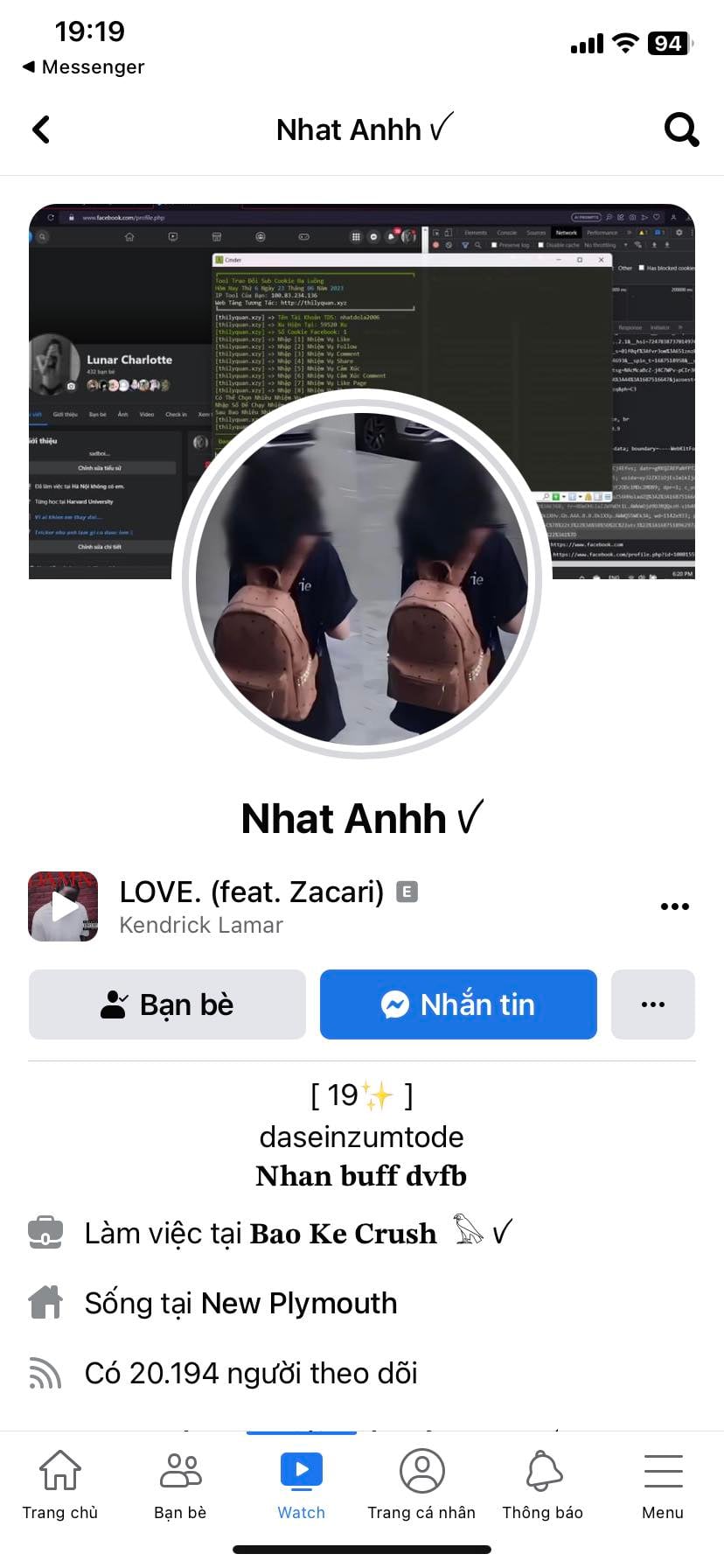Open Thông báo notifications tab
Viewport: 724px width, 1568px height.
[x=543, y=1485]
